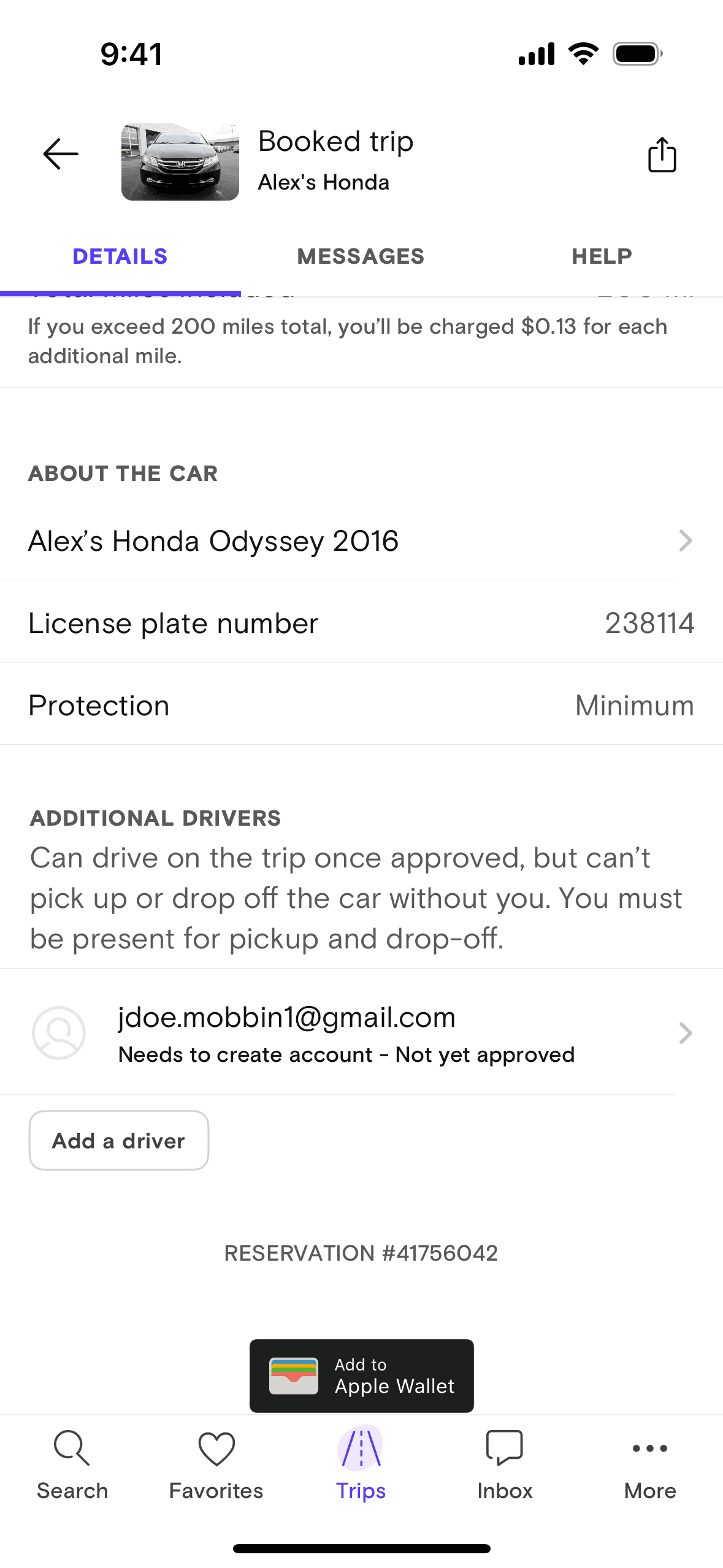Share this booked trip
The width and height of the screenshot is (723, 1568).
pyautogui.click(x=662, y=155)
